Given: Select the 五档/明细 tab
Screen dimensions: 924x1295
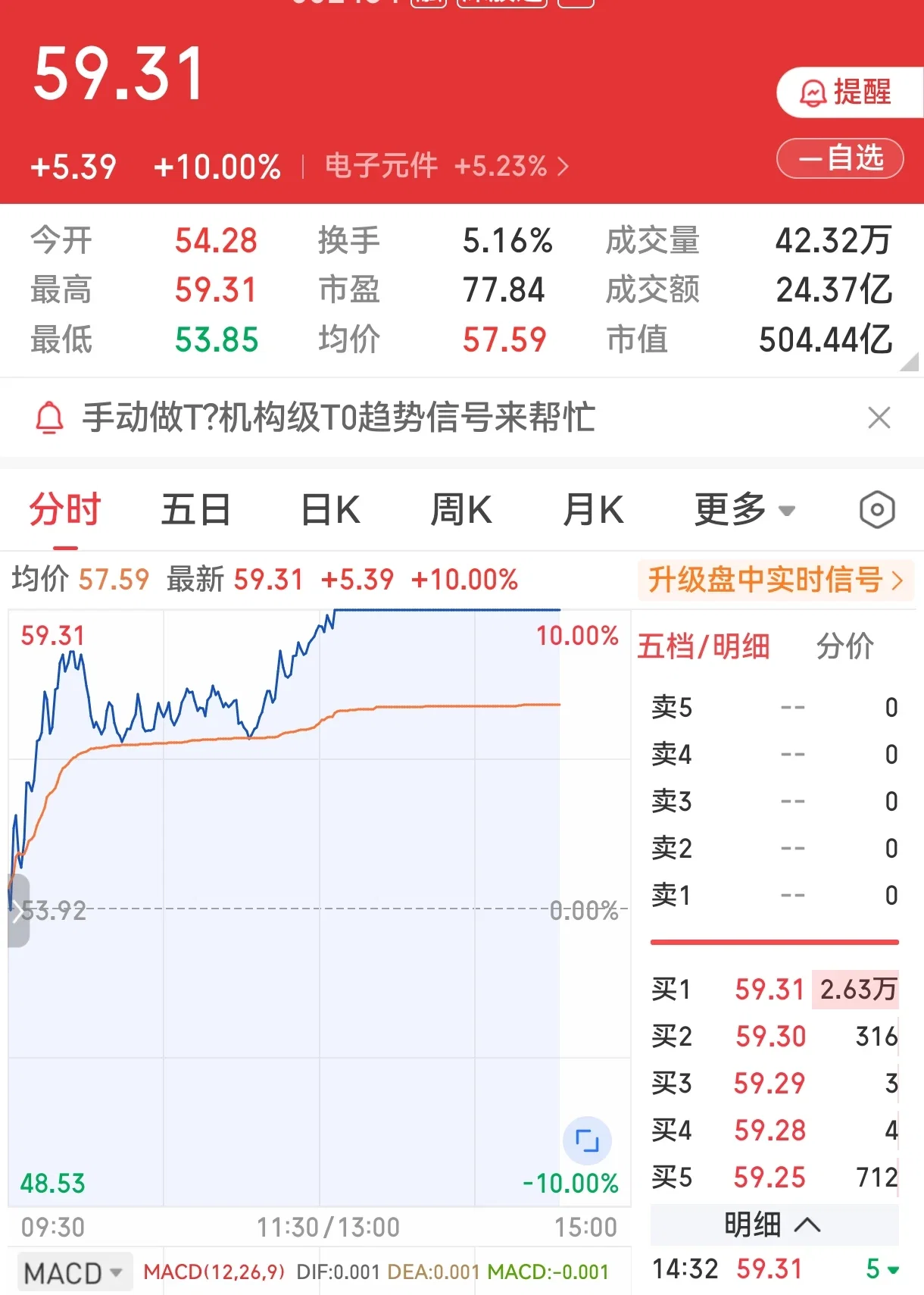Looking at the screenshot, I should [703, 646].
